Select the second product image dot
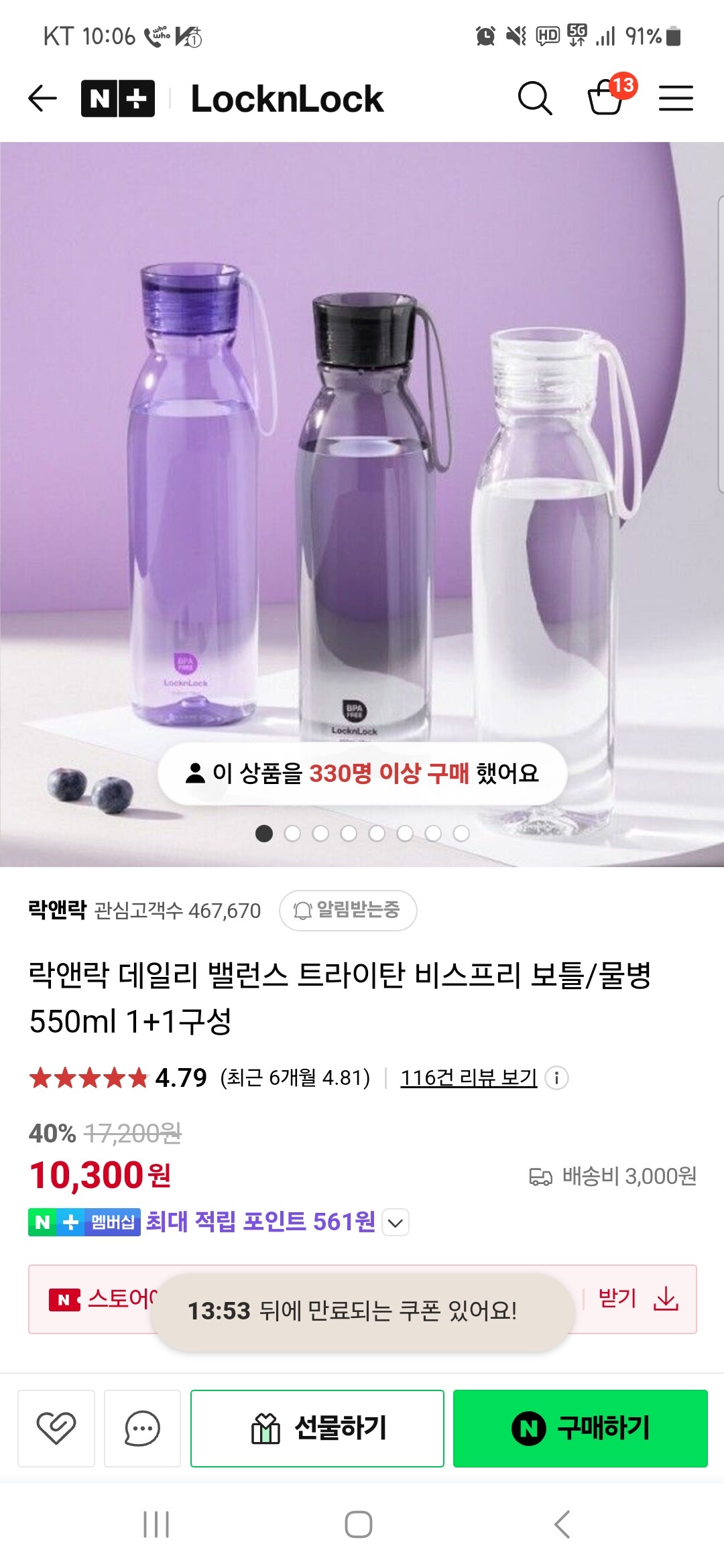The width and height of the screenshot is (724, 1568). pos(292,833)
